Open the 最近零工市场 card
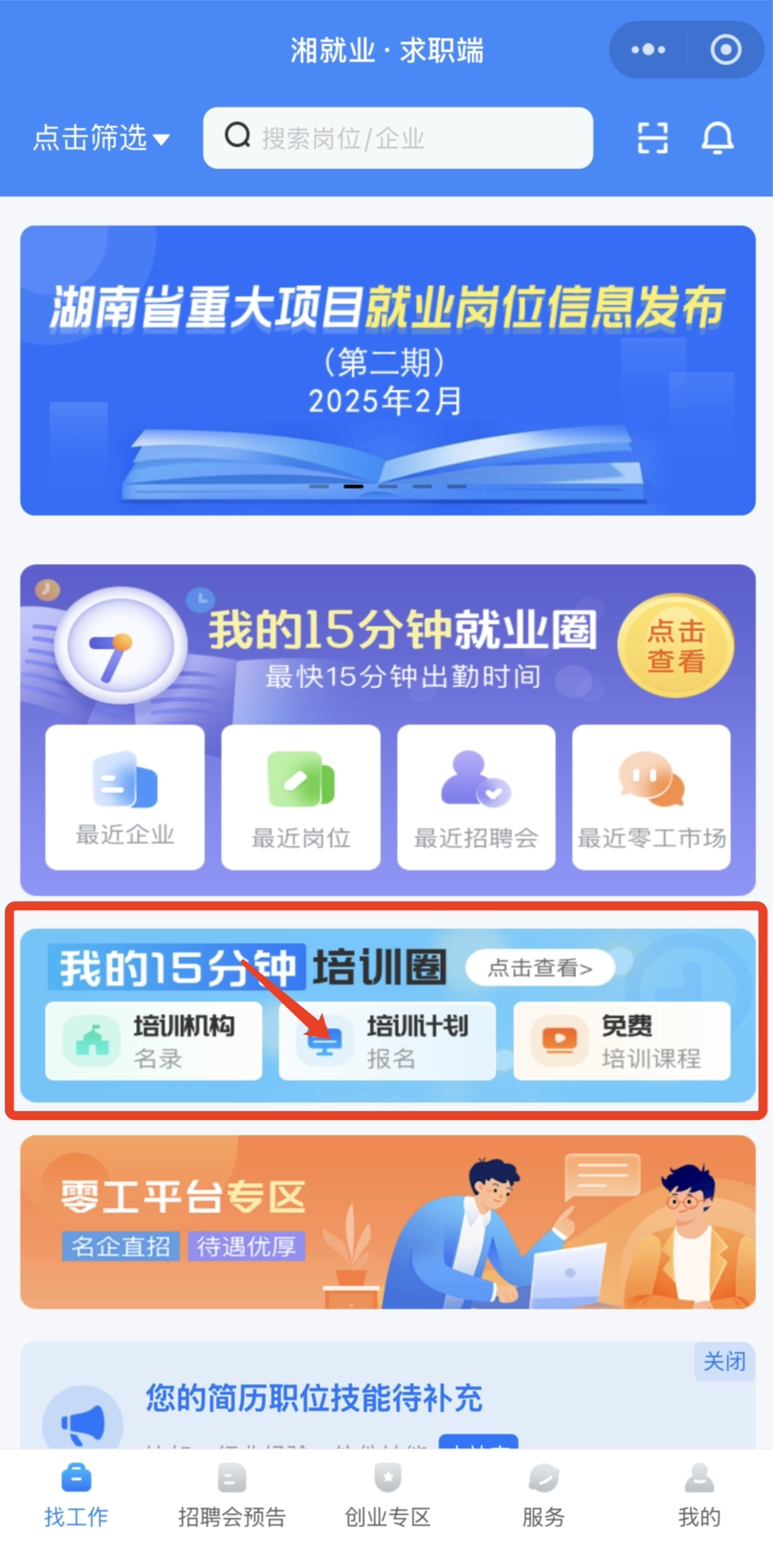 click(651, 797)
